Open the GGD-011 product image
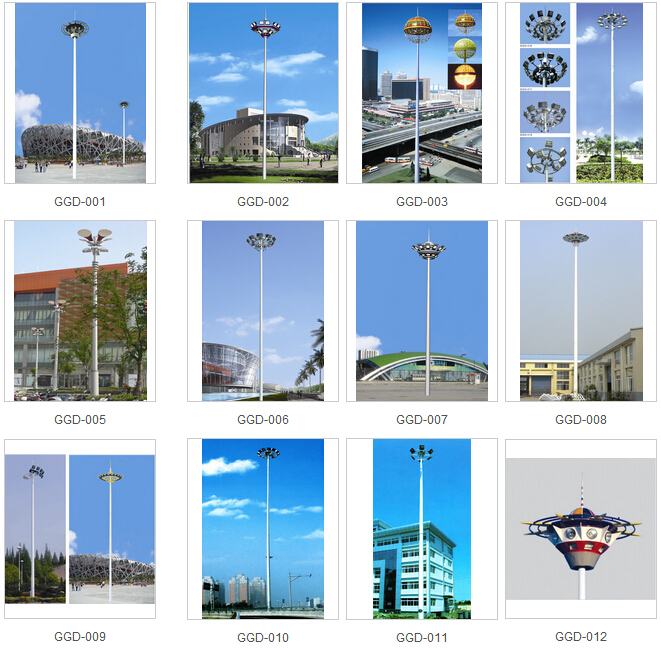Screen dimensions: 661x648 [x=422, y=528]
